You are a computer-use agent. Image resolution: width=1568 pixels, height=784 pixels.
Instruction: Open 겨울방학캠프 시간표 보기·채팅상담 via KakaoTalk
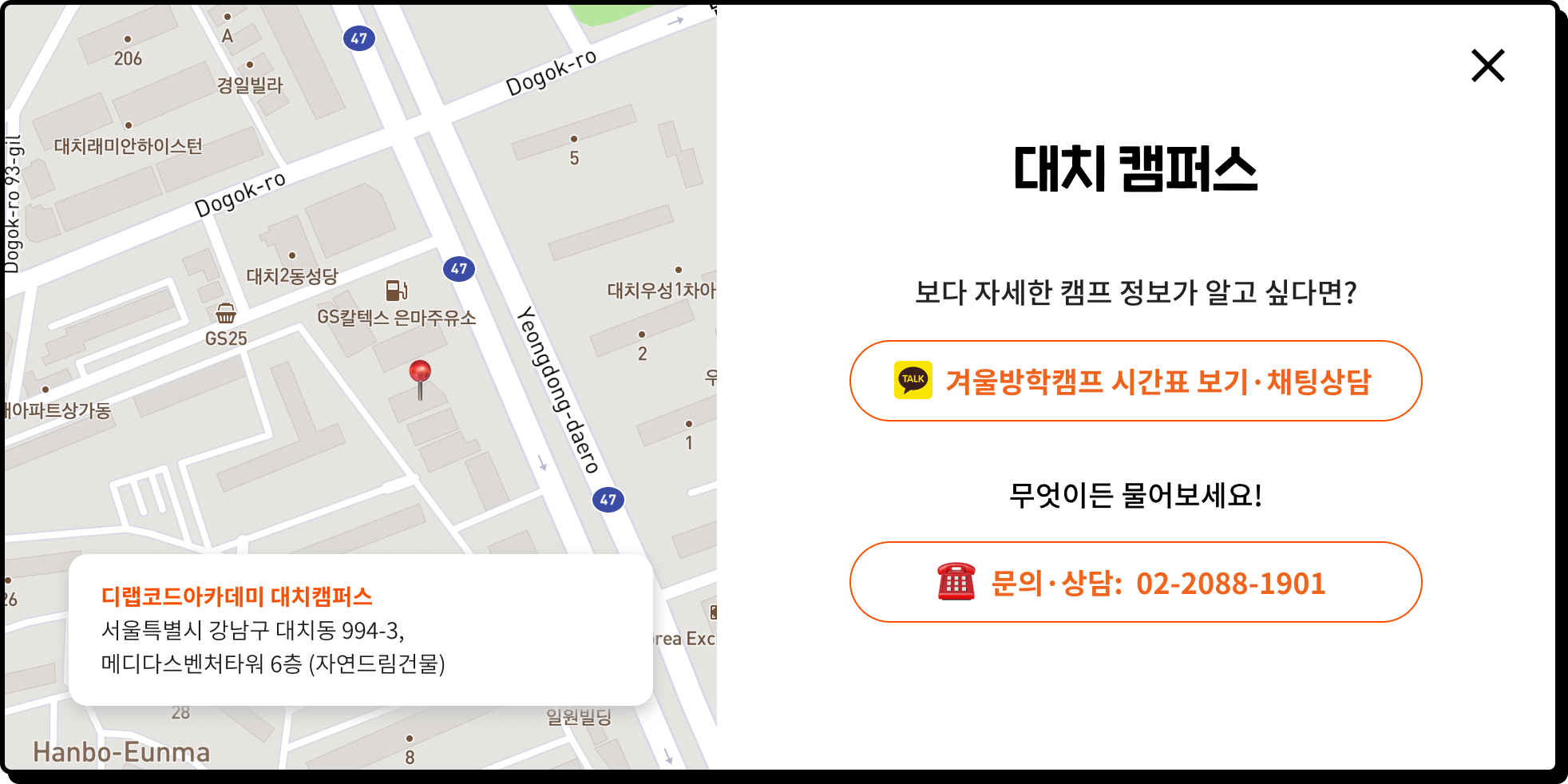[x=1135, y=381]
